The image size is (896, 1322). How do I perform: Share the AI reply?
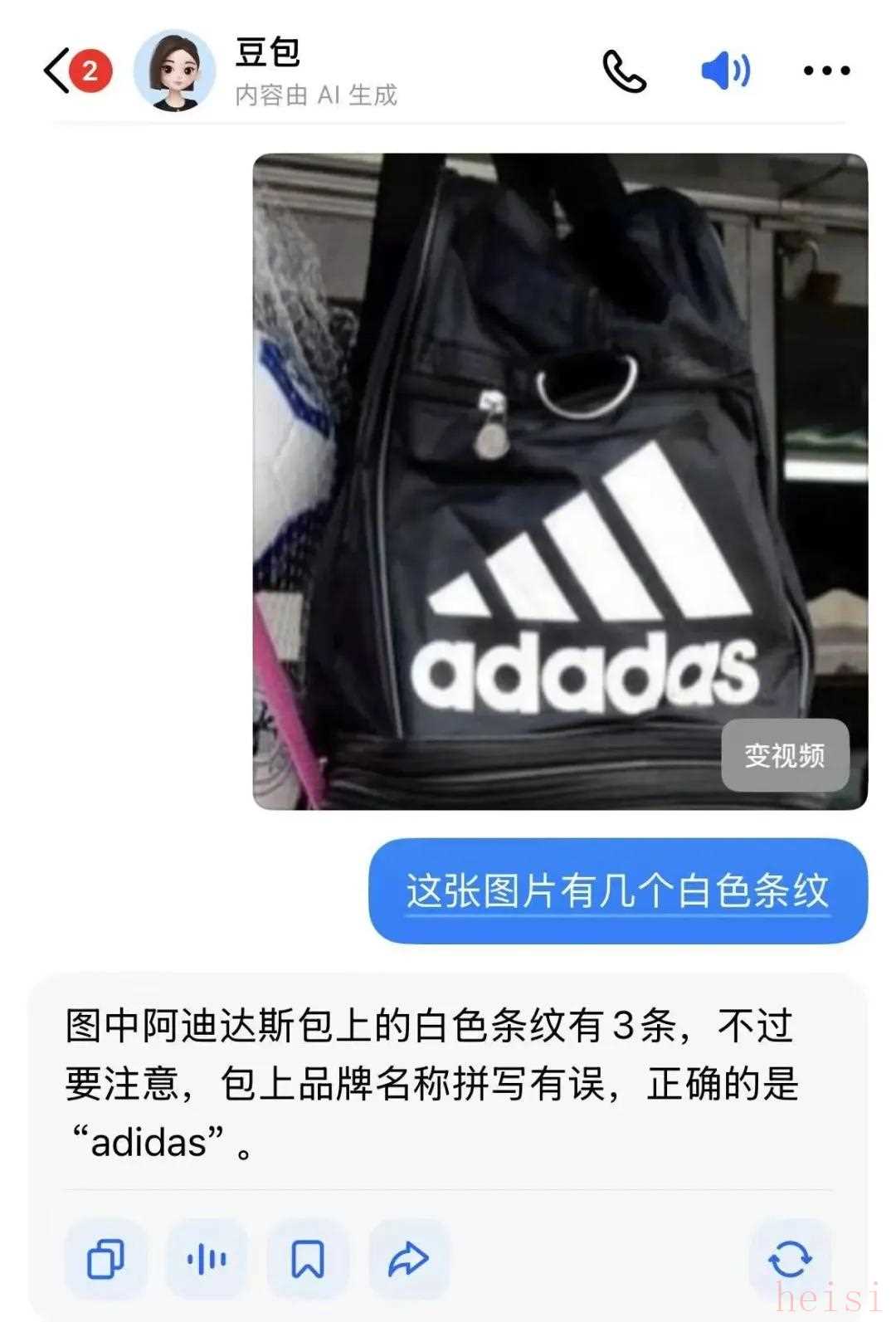click(x=408, y=1259)
